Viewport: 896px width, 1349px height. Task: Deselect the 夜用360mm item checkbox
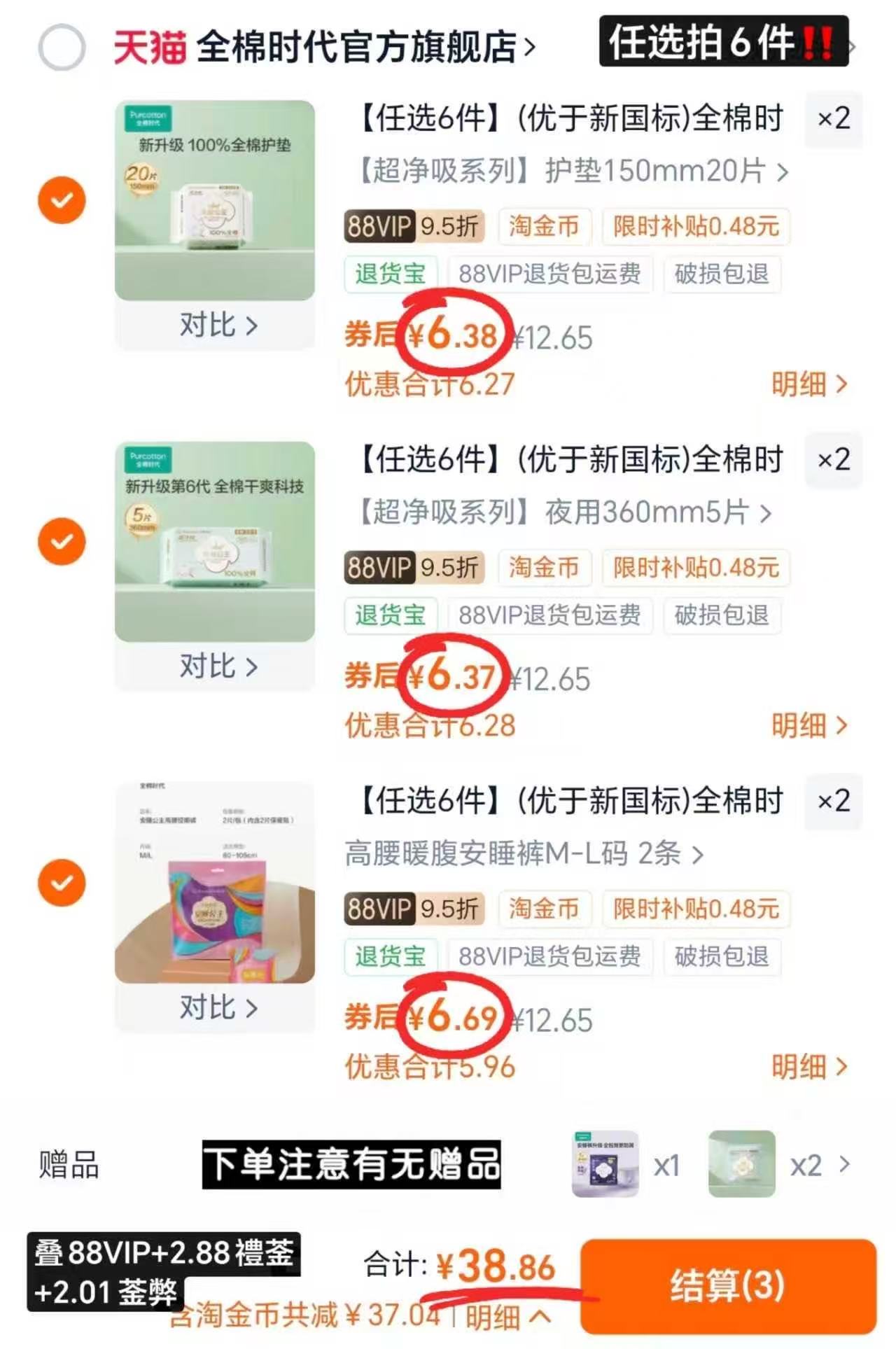coord(62,540)
